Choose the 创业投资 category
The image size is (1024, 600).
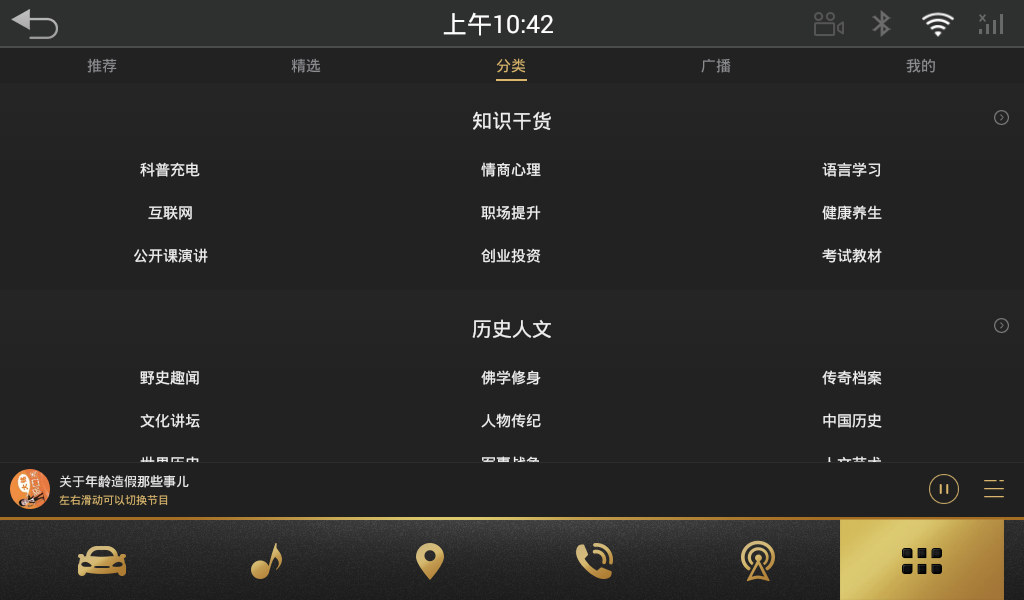pos(511,256)
